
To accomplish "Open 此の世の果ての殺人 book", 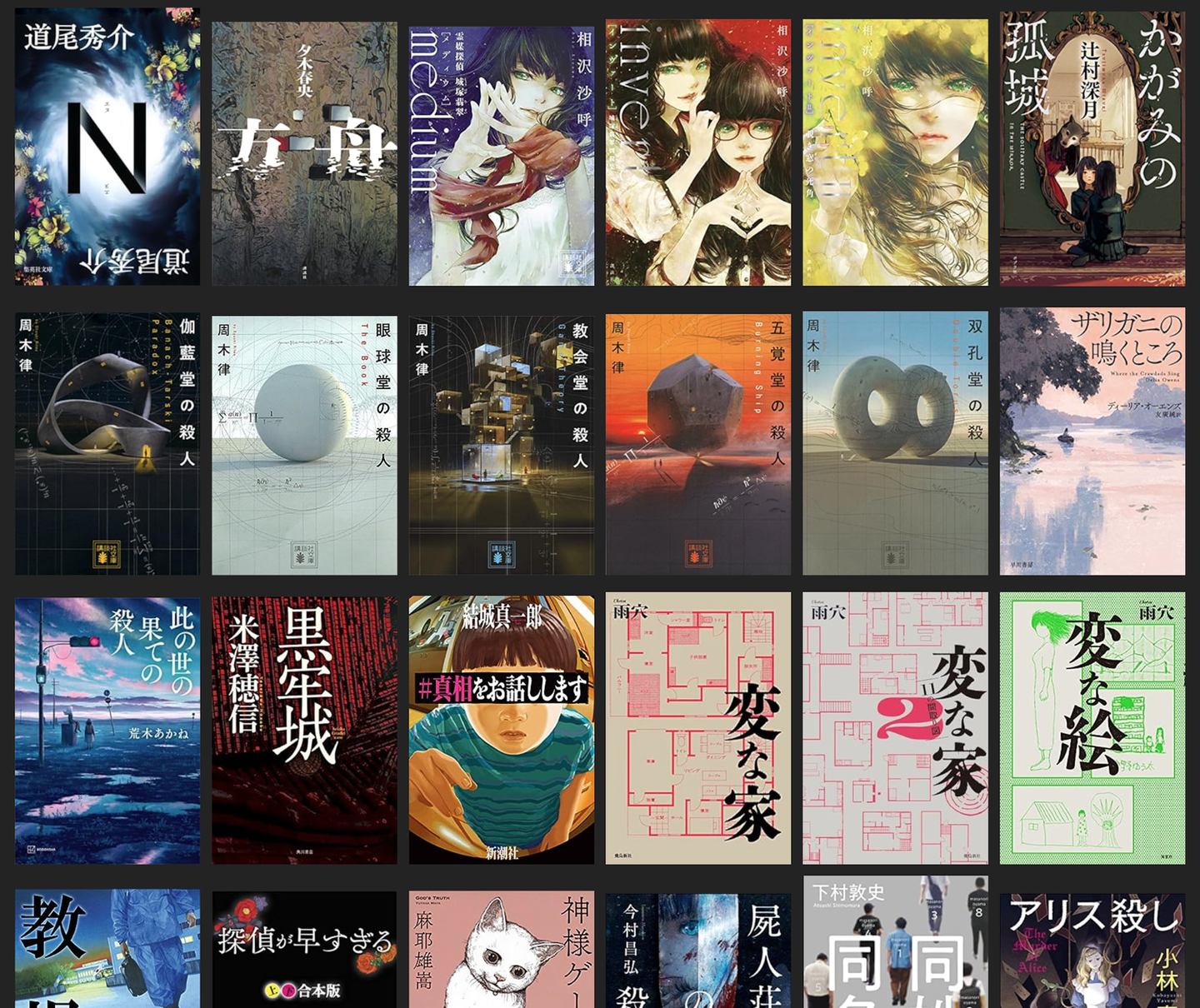I will pyautogui.click(x=107, y=731).
